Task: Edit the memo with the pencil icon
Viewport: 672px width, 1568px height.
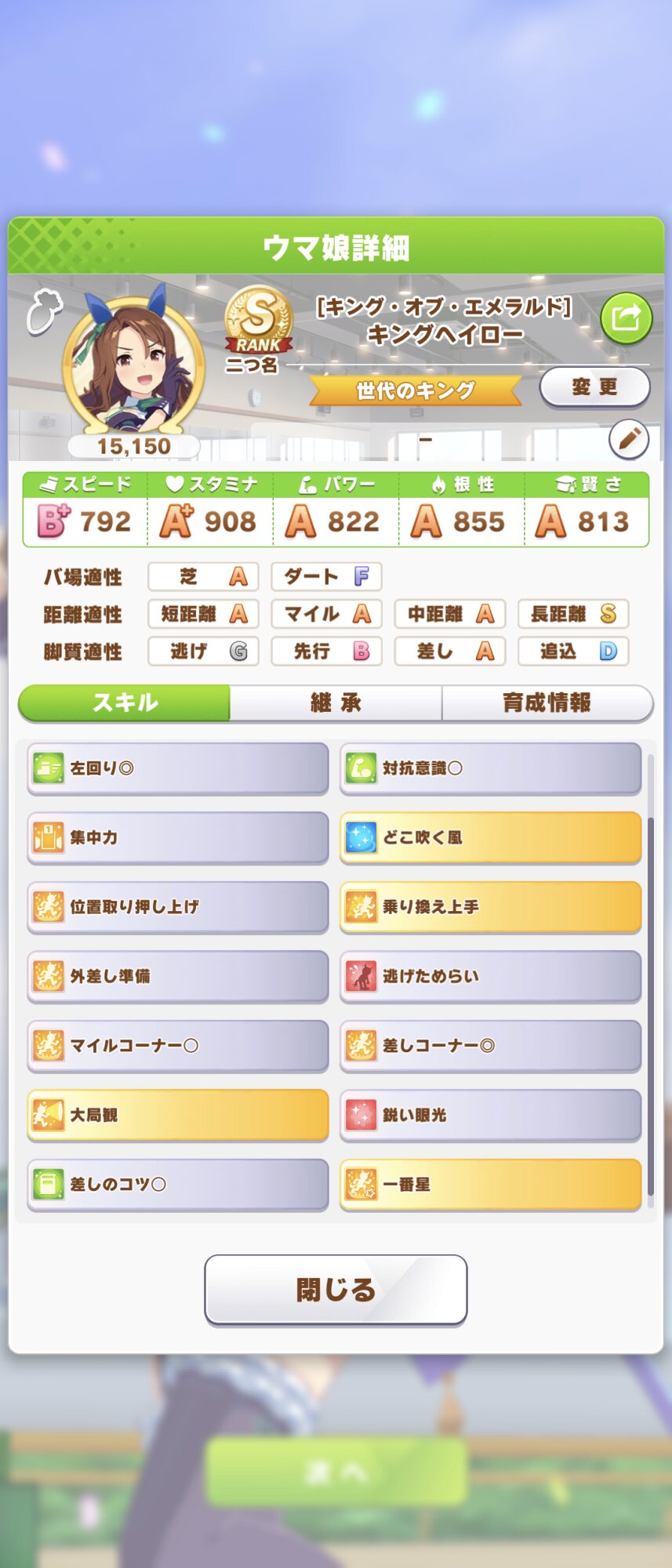Action: [x=629, y=439]
